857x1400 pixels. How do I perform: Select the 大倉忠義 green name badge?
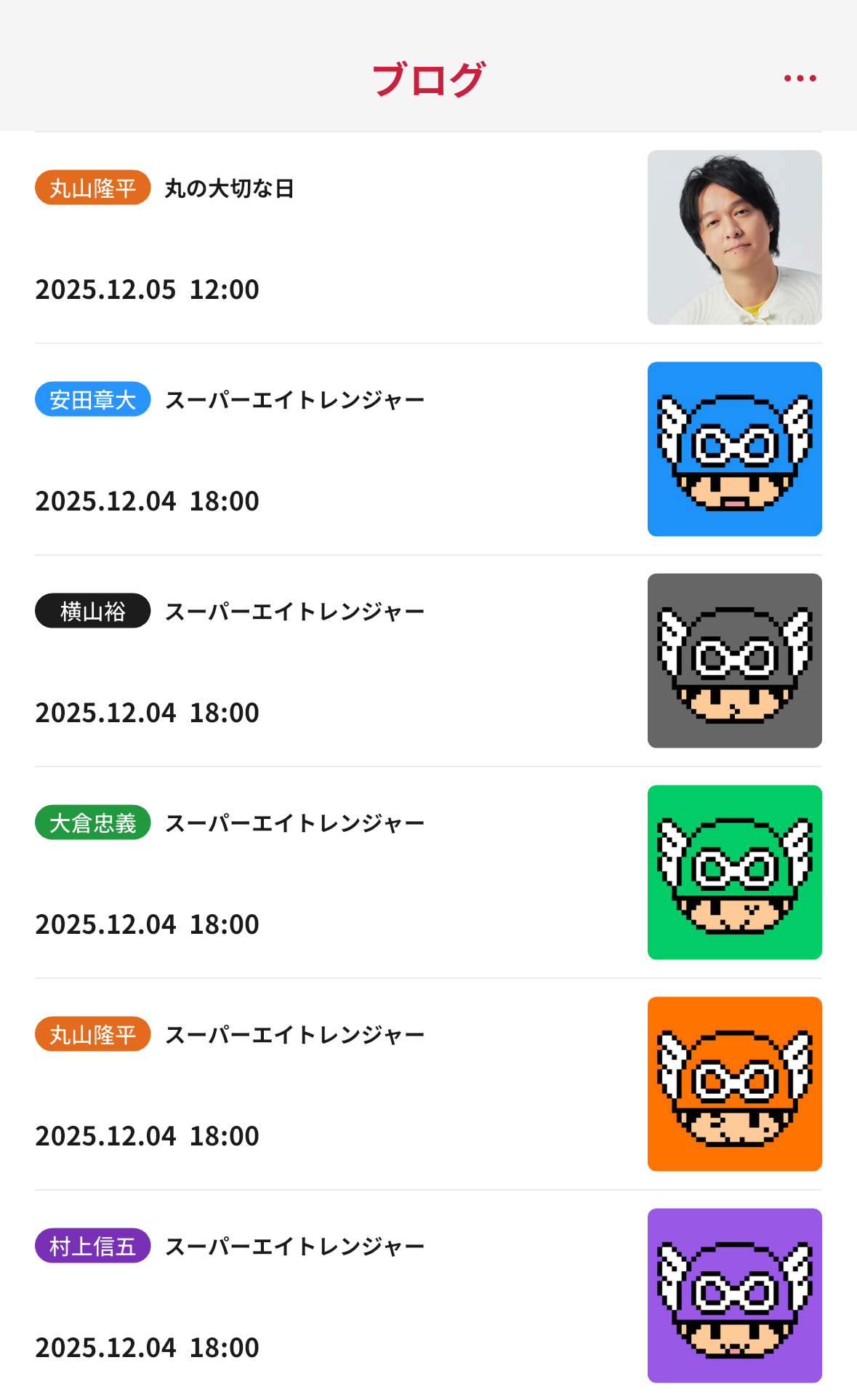pos(92,822)
